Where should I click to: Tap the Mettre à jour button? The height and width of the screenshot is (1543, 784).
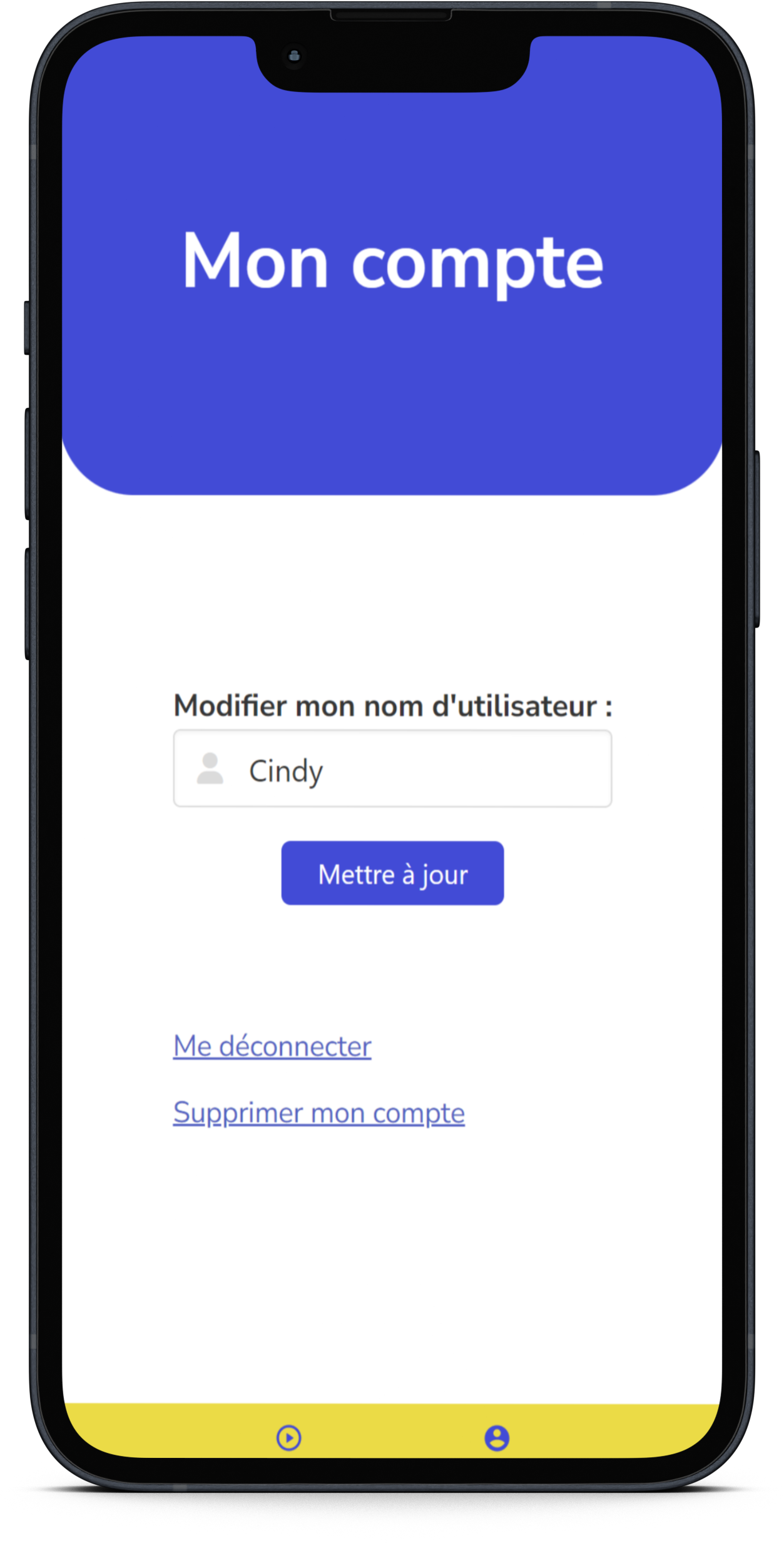point(392,873)
